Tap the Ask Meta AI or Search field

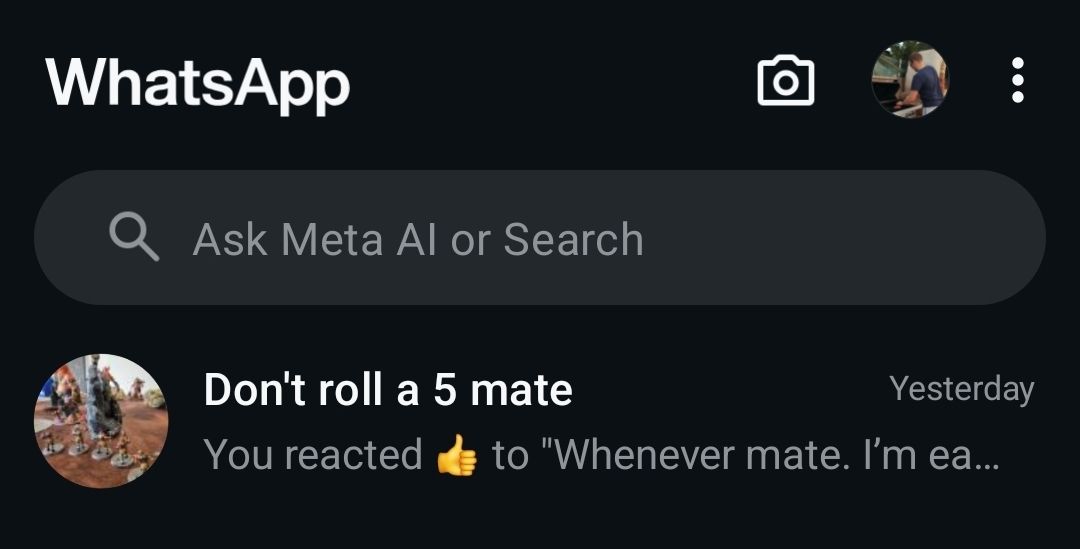pos(540,238)
